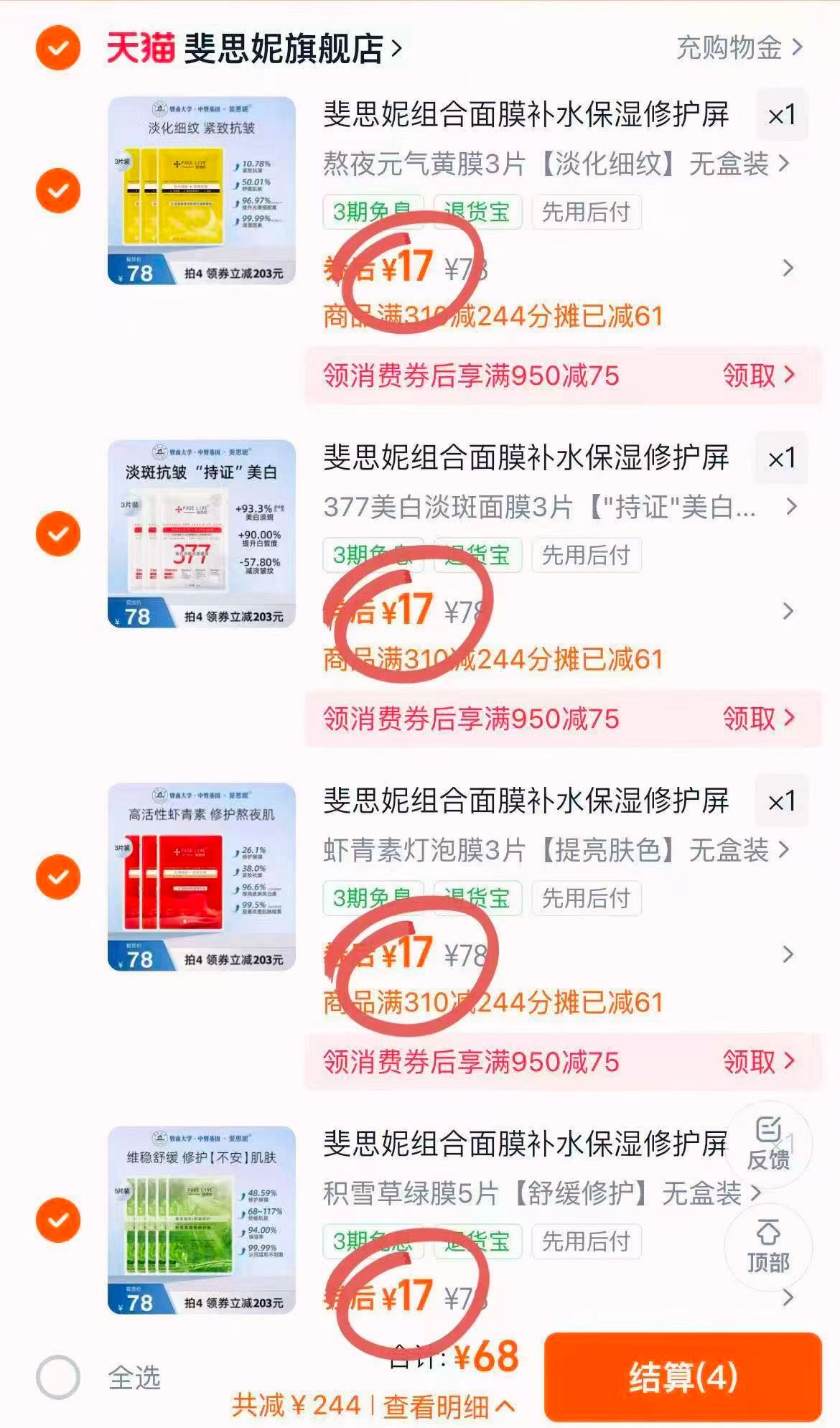Click the 顶部 back-to-top icon
Viewport: 840px width, 1428px height.
pyautogui.click(x=770, y=1249)
